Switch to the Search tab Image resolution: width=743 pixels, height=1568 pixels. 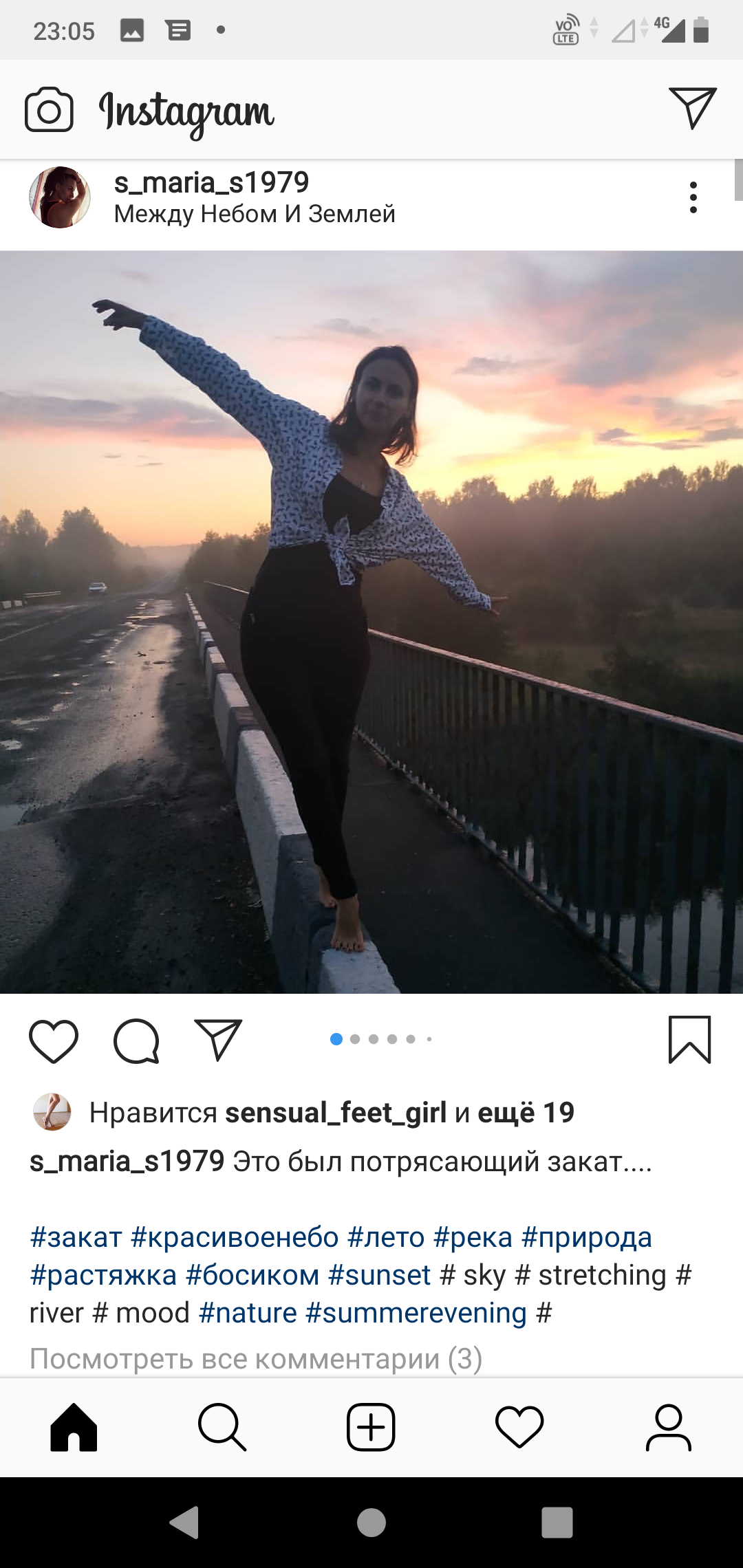tap(222, 1427)
